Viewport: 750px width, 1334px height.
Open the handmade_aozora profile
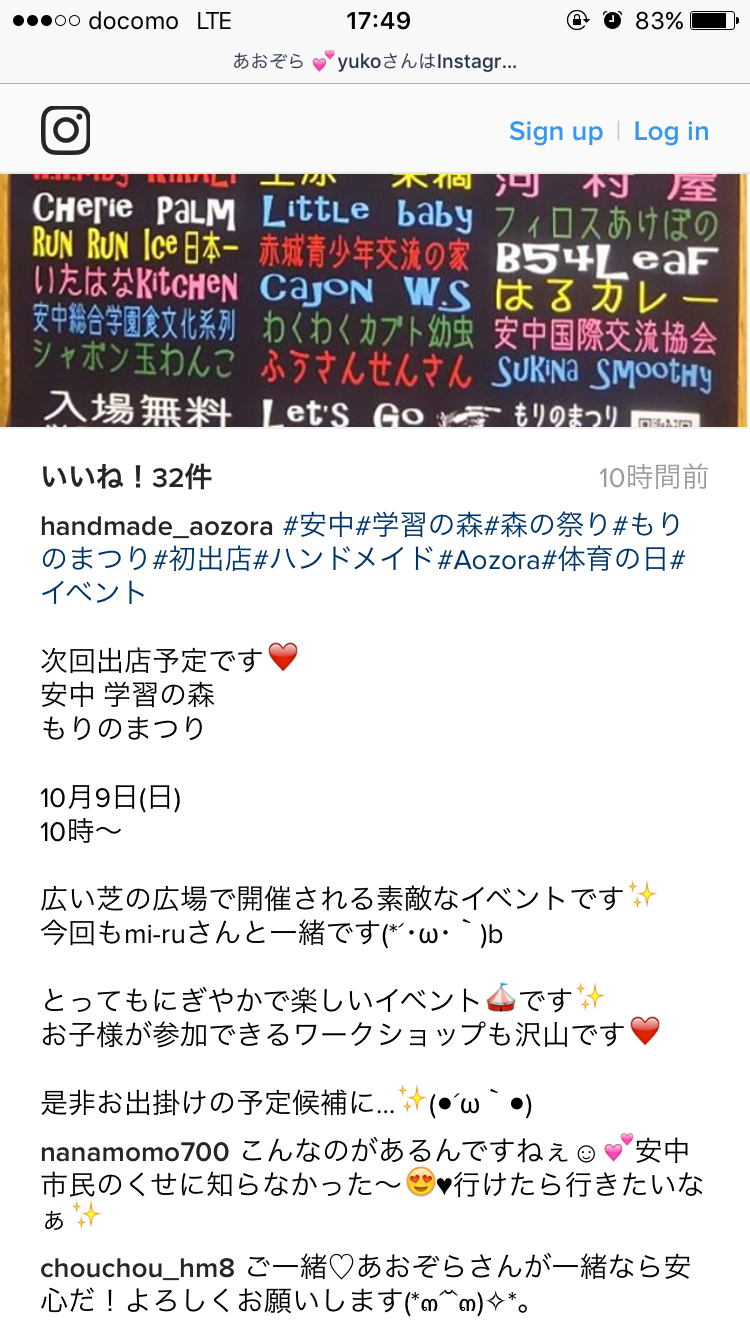click(x=157, y=526)
